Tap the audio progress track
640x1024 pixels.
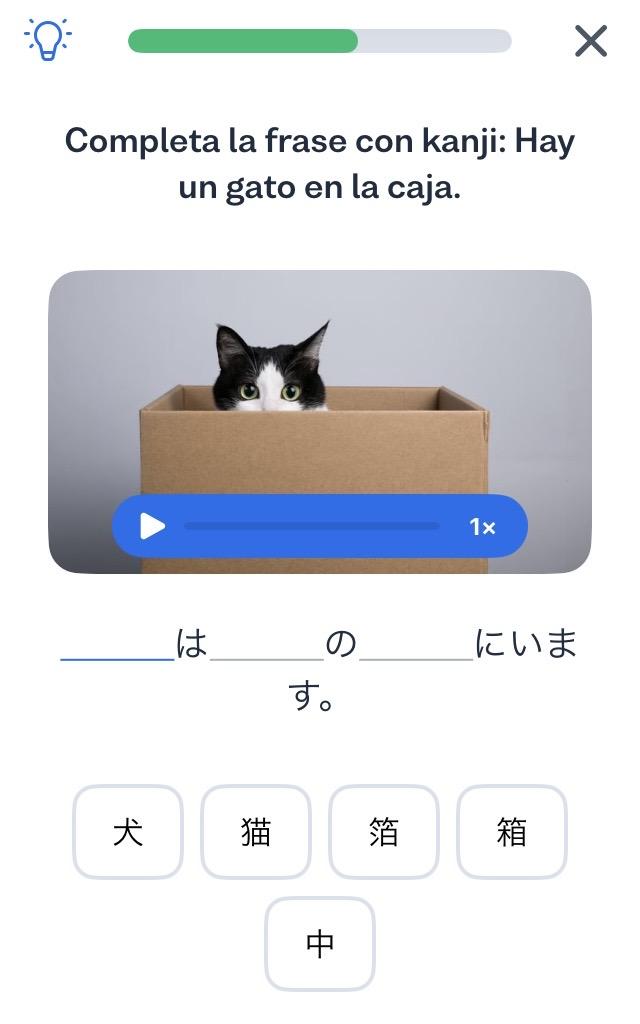pyautogui.click(x=312, y=526)
